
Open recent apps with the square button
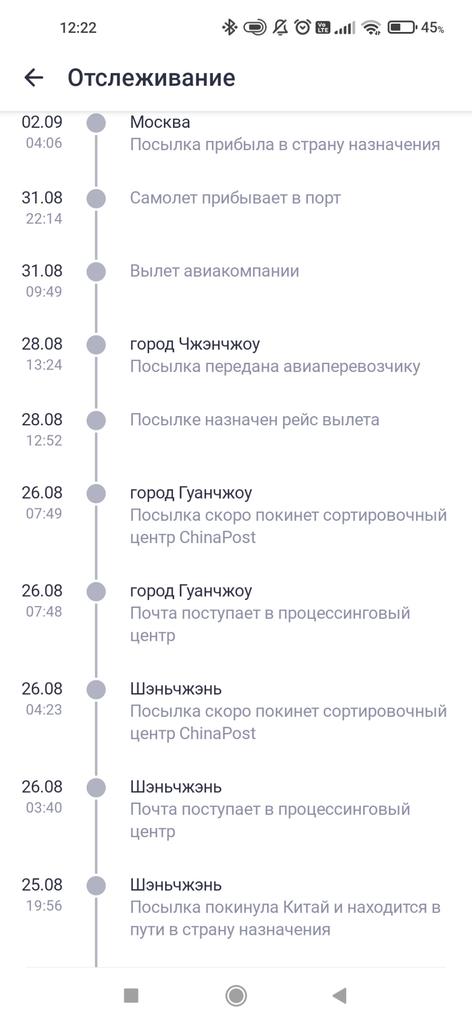131,995
